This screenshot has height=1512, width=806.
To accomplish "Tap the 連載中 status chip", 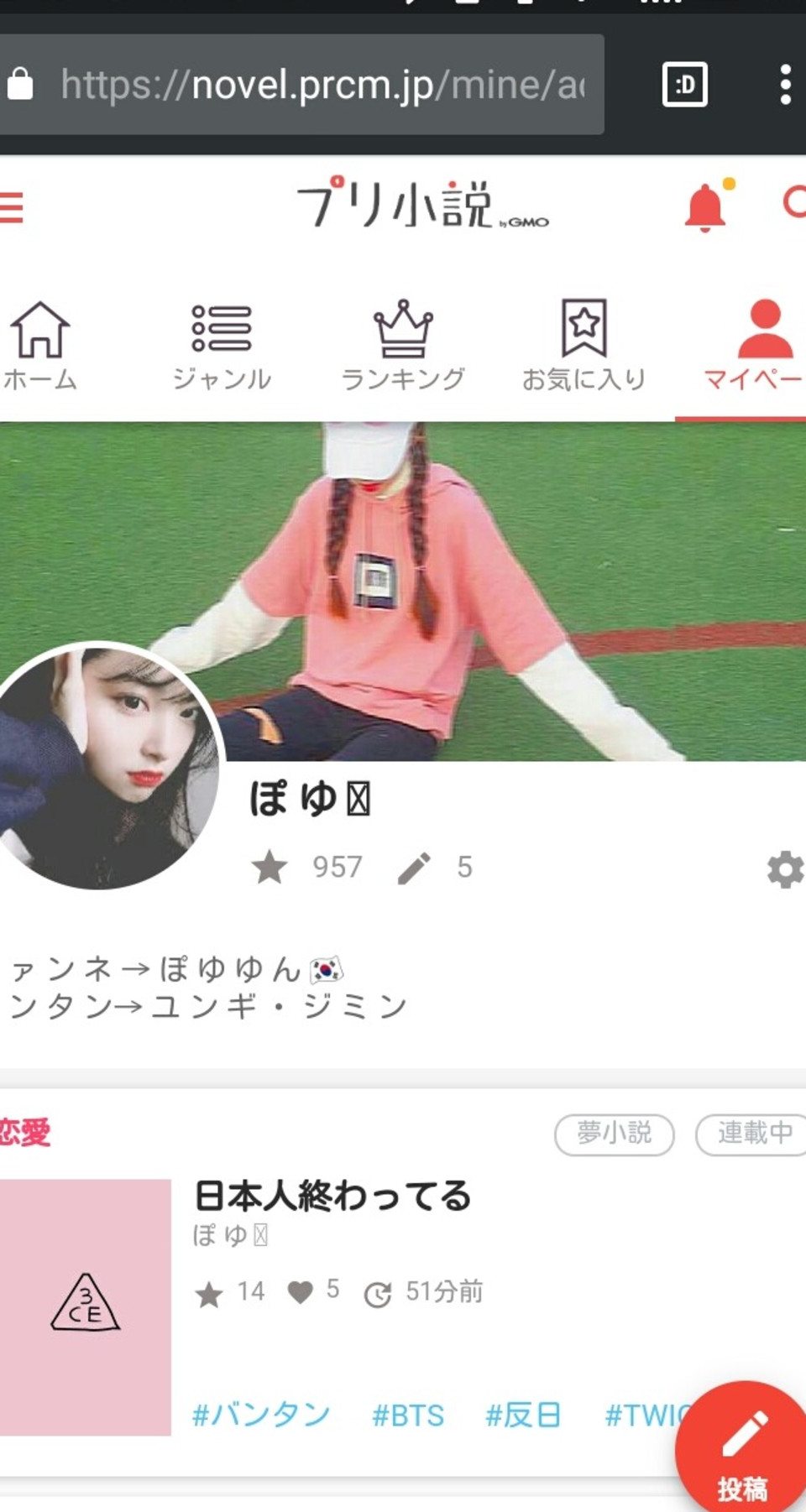I will [752, 1134].
